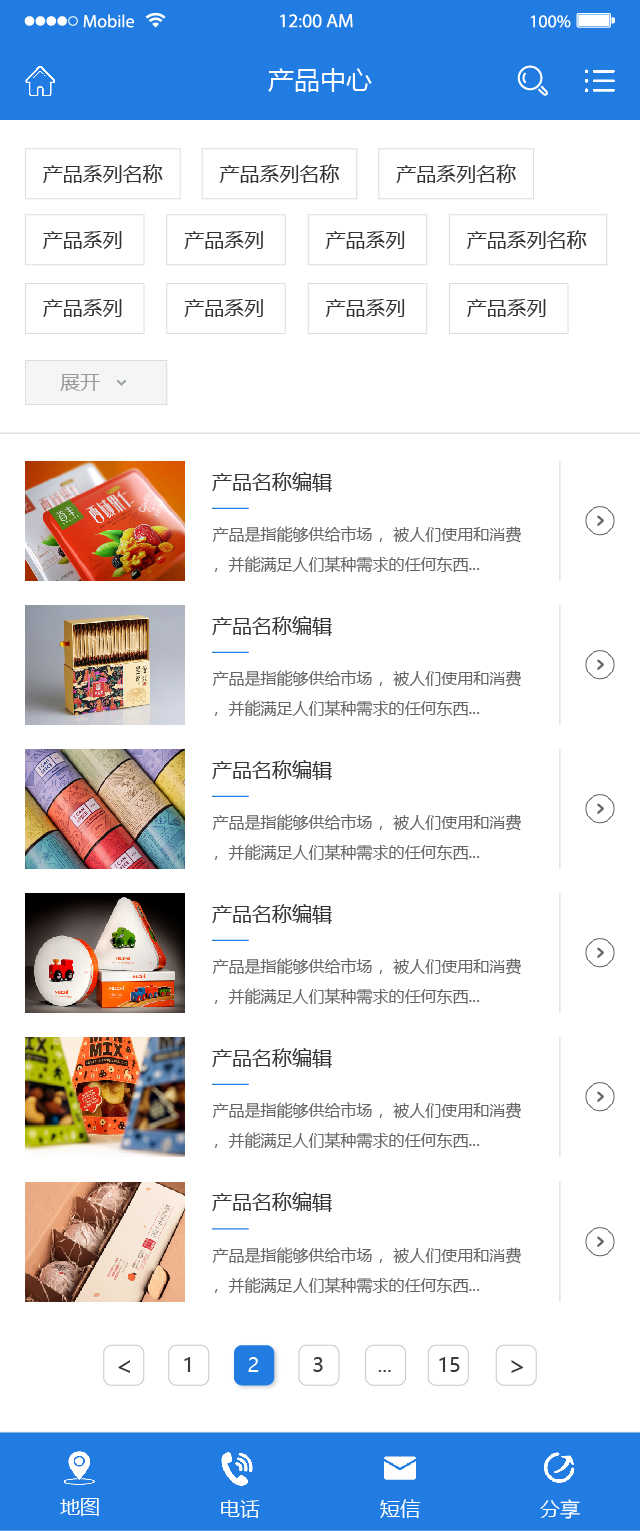Go to the previous page arrow
The image size is (640, 1531).
pyautogui.click(x=124, y=1366)
